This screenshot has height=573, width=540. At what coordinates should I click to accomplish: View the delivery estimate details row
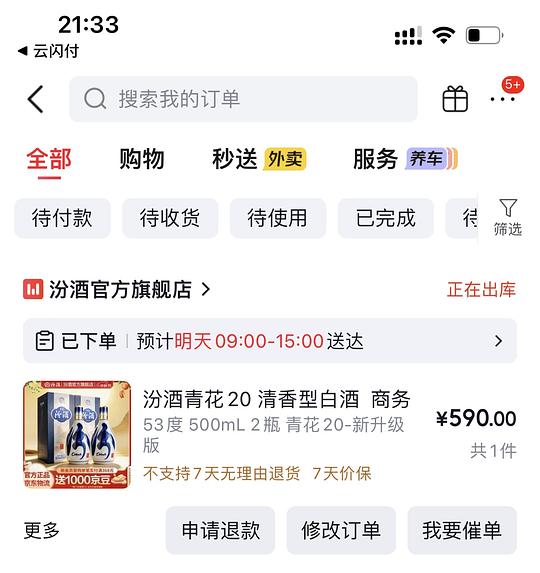click(x=270, y=341)
